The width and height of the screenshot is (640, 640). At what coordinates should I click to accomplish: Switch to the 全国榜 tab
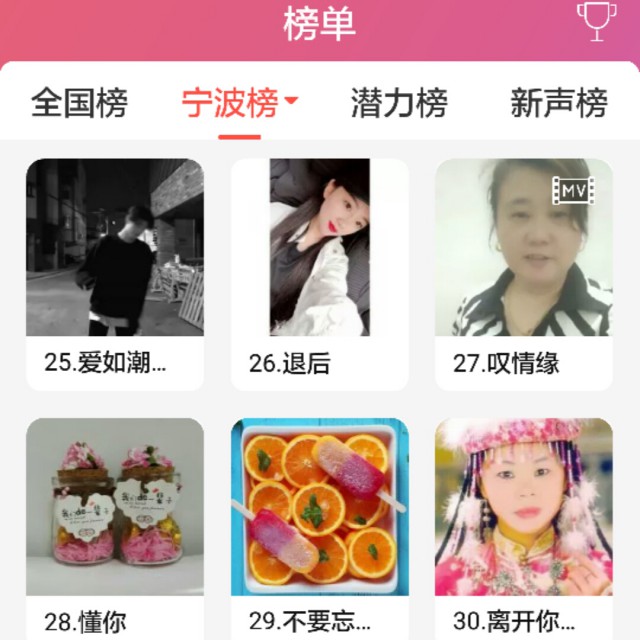(x=80, y=102)
